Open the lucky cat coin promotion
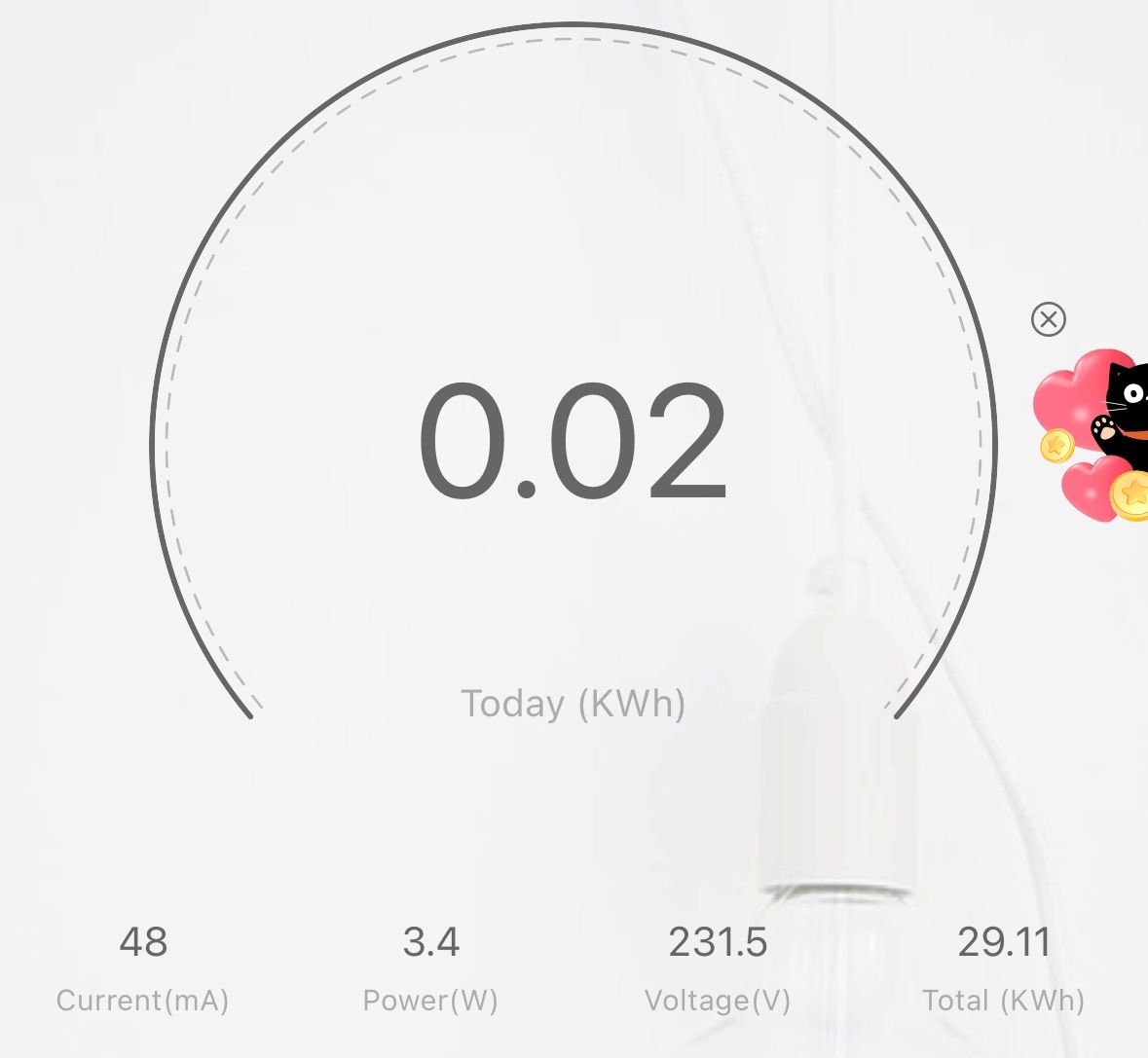 tap(1097, 434)
